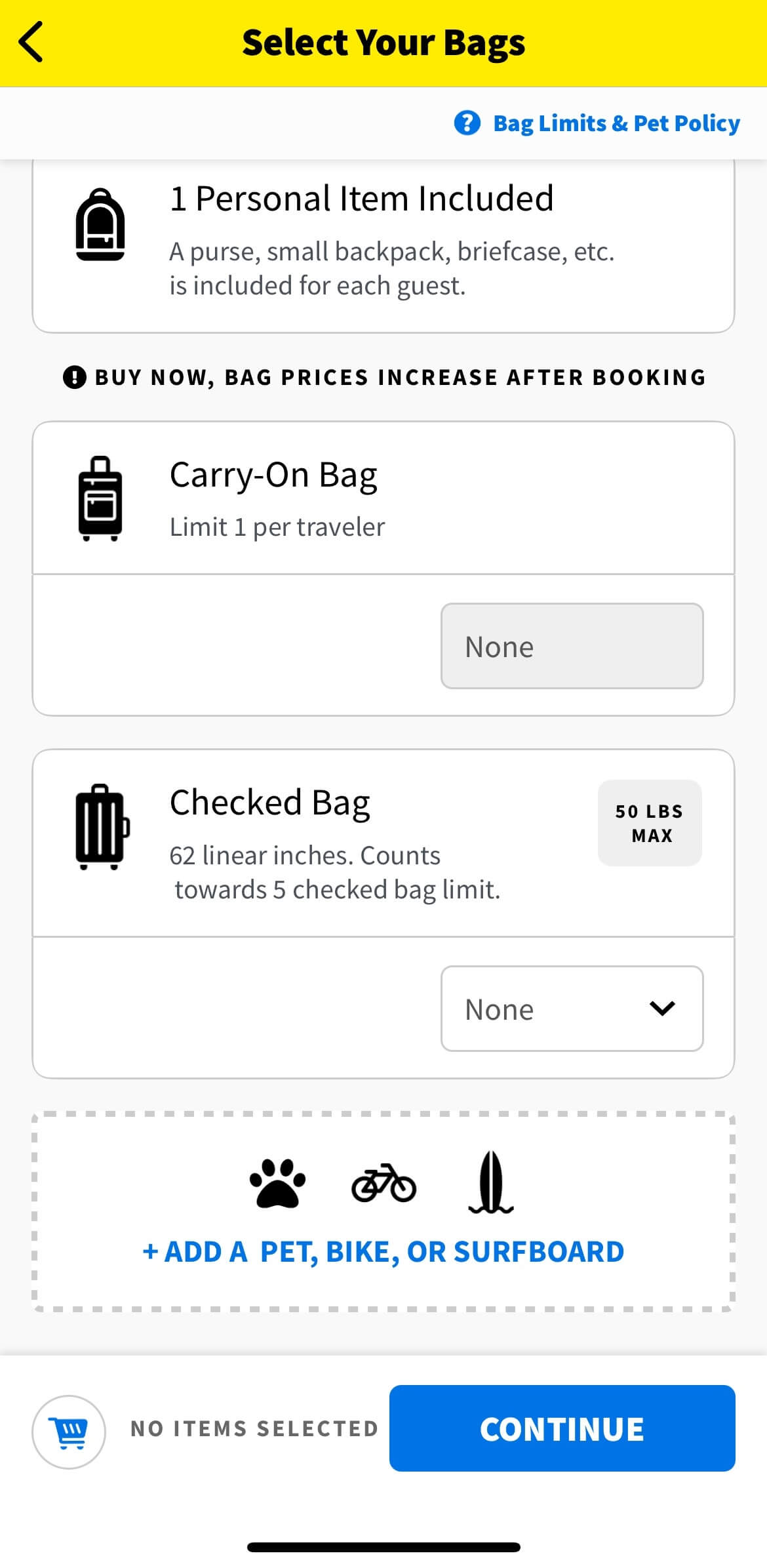Click the bicycle icon

tap(383, 1186)
